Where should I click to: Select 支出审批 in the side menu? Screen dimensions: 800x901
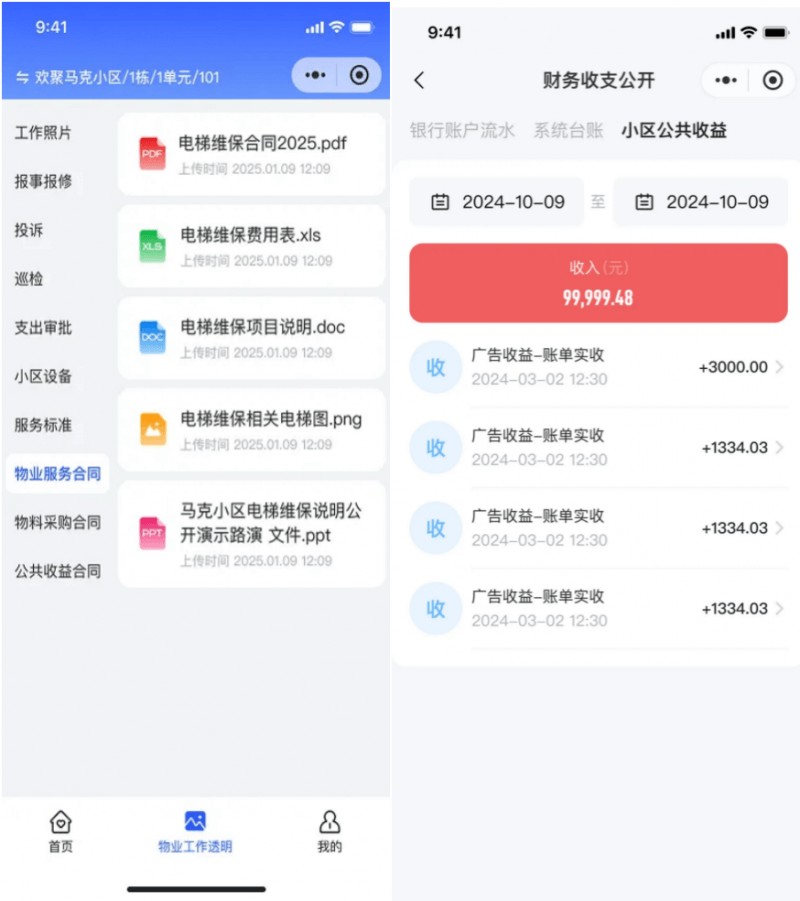43,328
